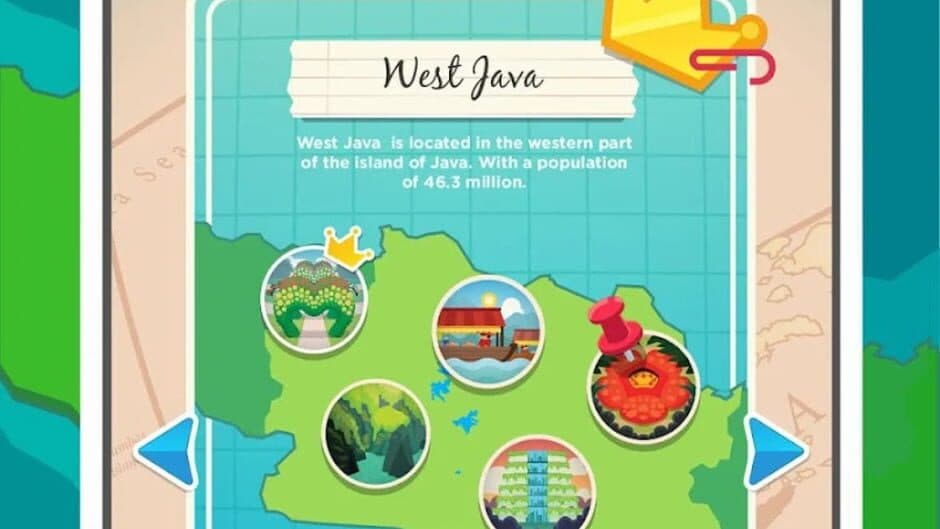The width and height of the screenshot is (940, 529).
Task: Open the crowned green gate landmark
Action: [x=314, y=300]
